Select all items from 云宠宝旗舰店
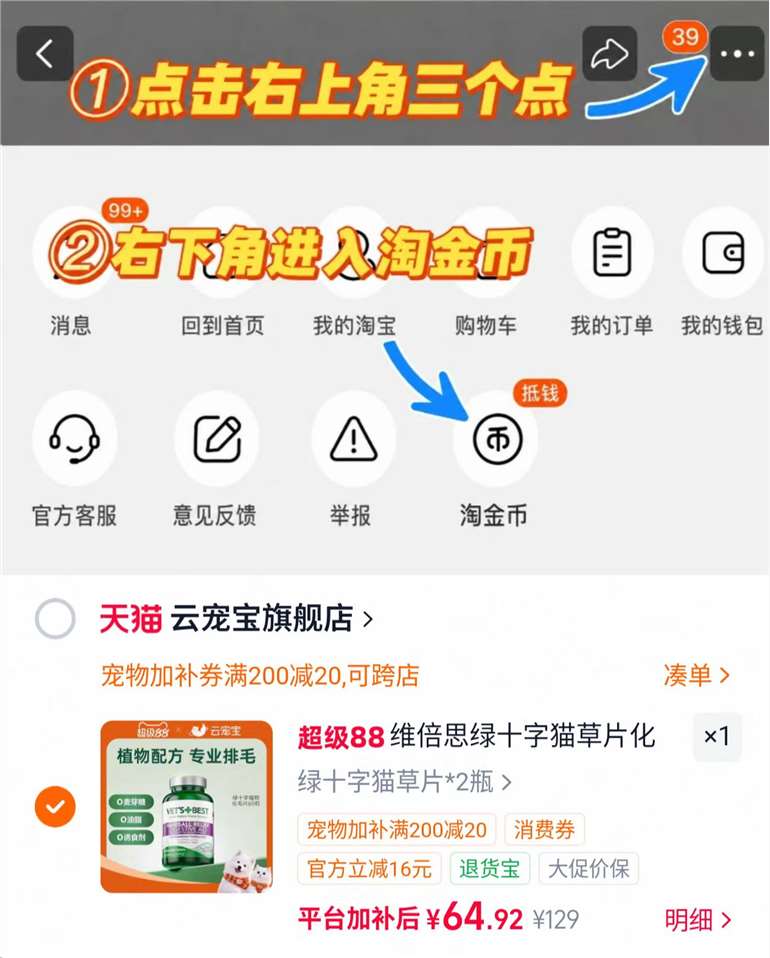The image size is (770, 958). (x=55, y=618)
